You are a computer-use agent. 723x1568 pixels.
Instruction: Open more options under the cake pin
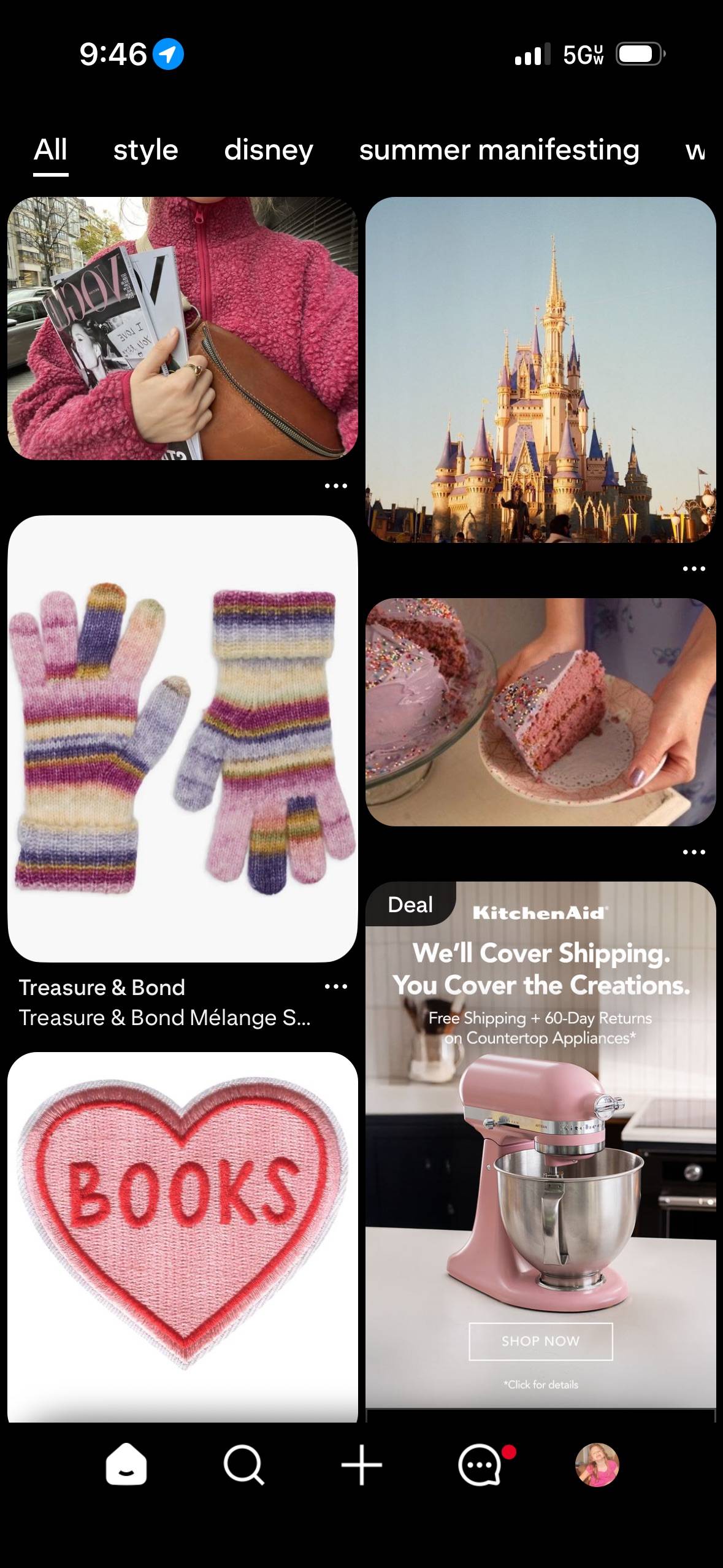(x=694, y=852)
